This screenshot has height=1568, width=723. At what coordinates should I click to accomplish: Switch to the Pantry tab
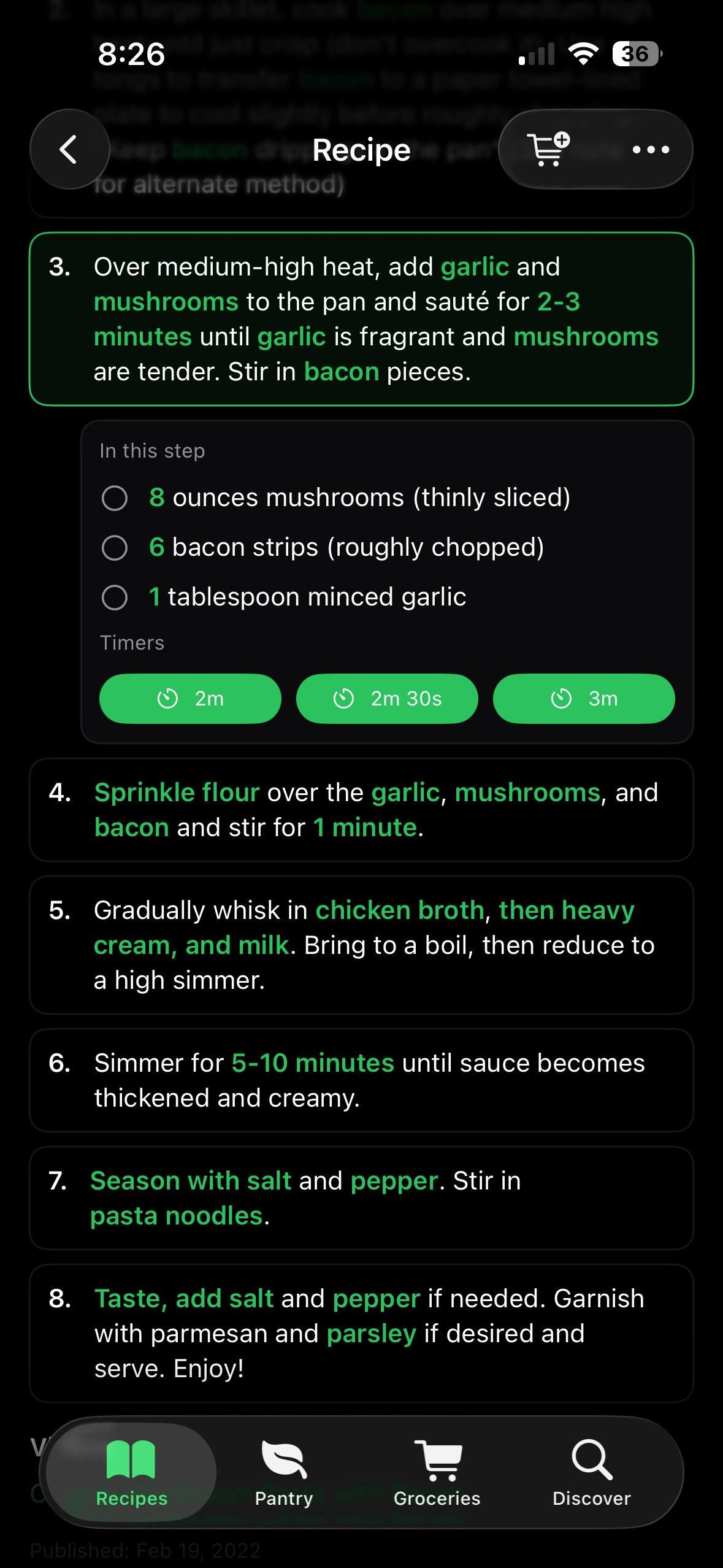[x=284, y=1472]
